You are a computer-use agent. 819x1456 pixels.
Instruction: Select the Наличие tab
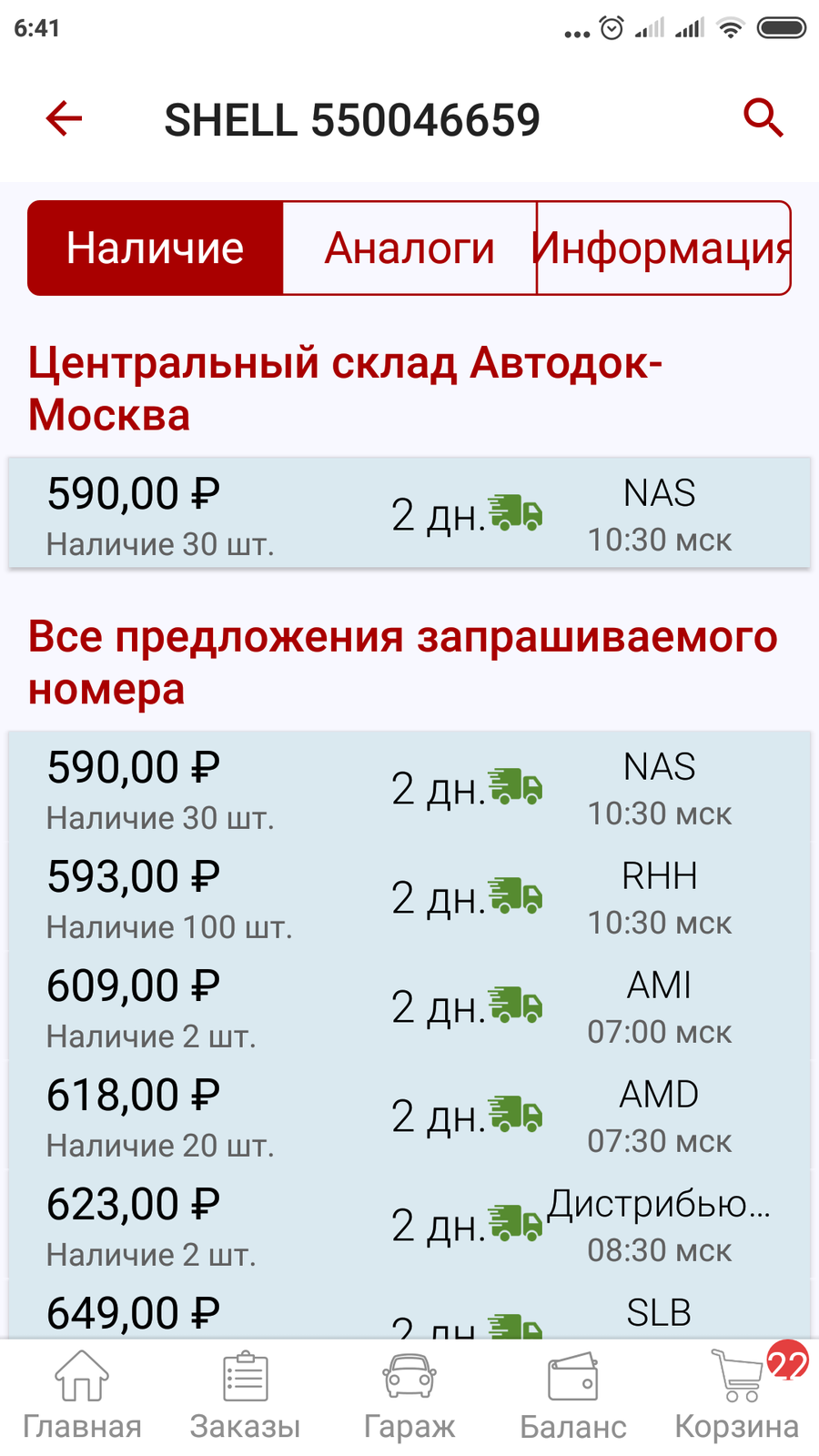click(x=156, y=248)
